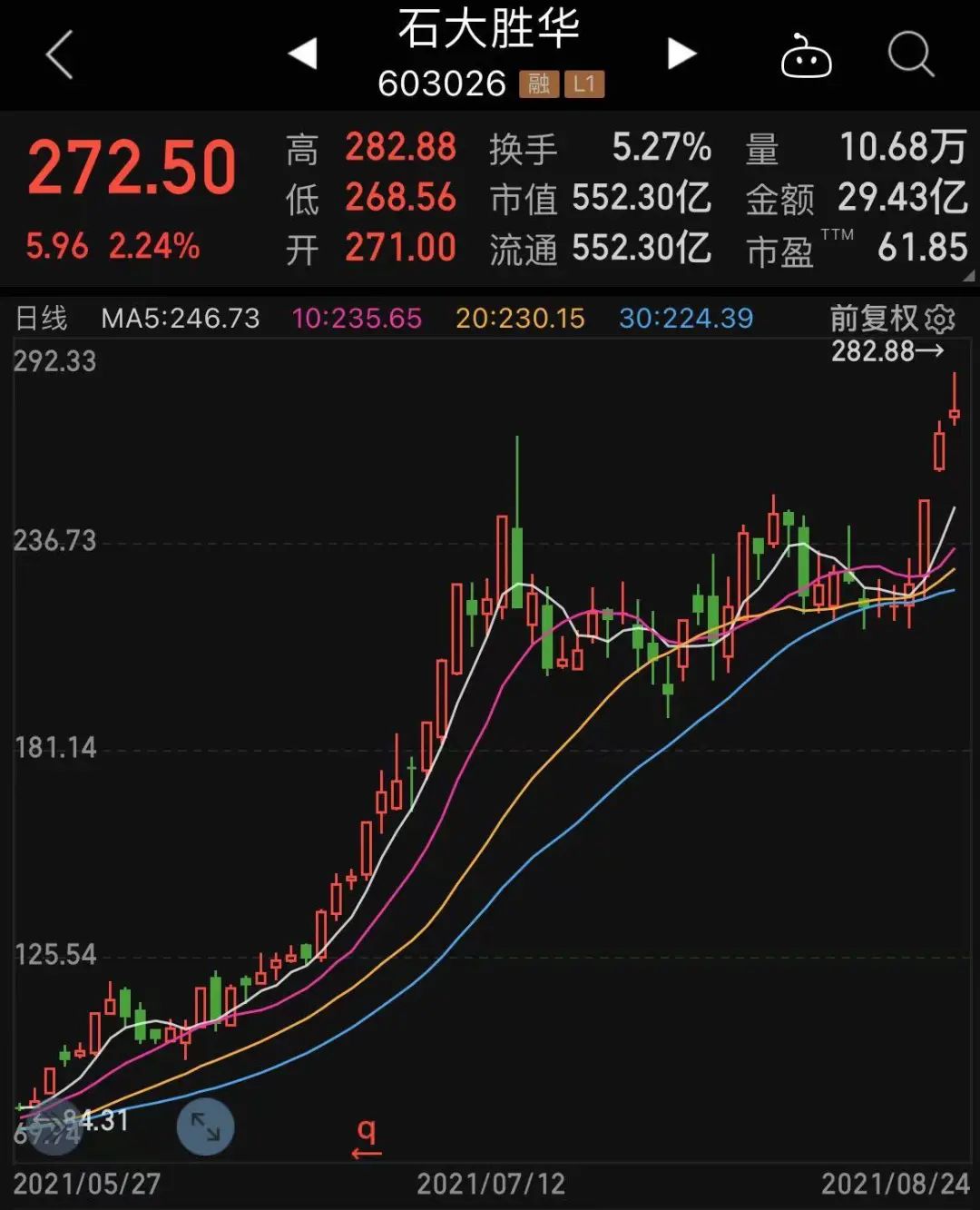Tap the pink MA10 line value 235.65
Viewport: 980px width, 1210px height.
tap(357, 320)
